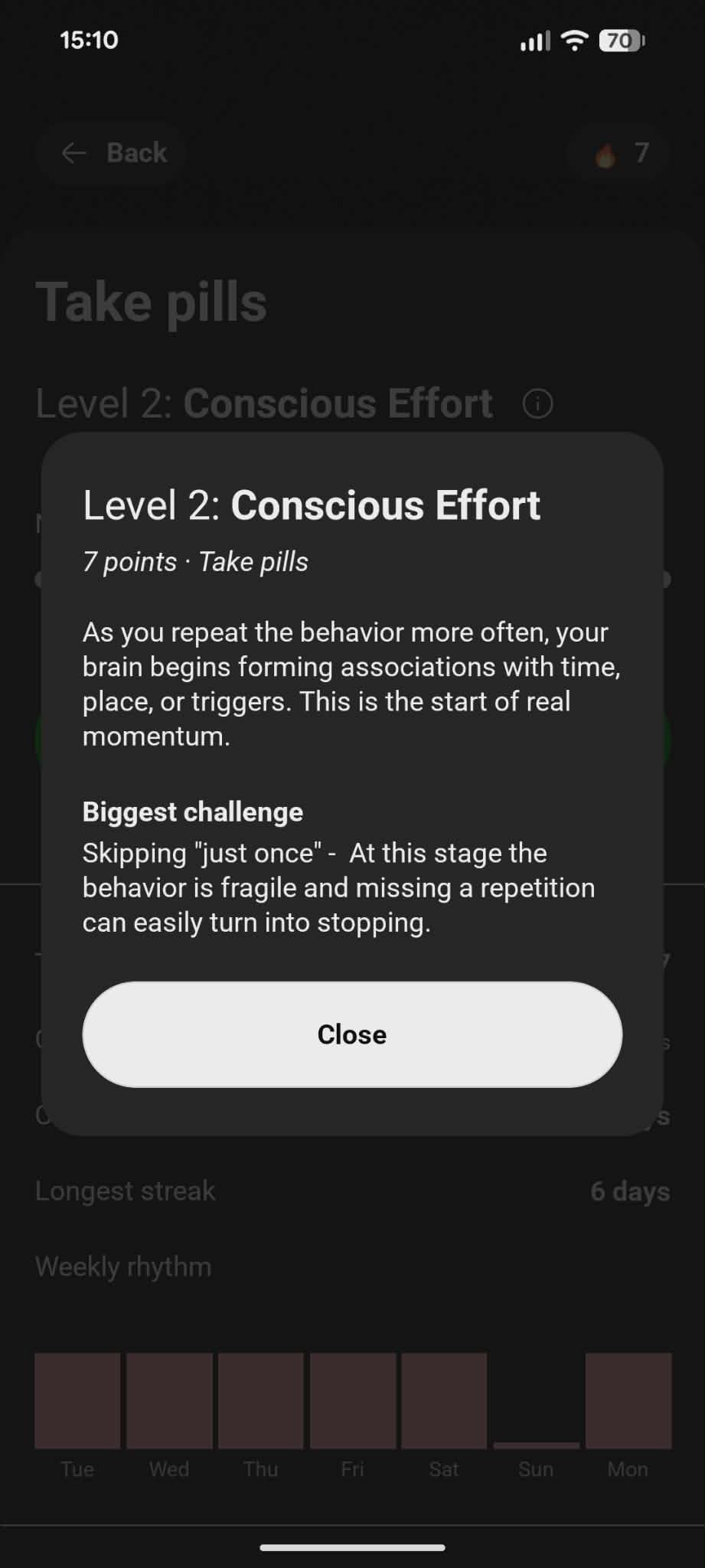Tap the back arrow icon

(x=74, y=152)
